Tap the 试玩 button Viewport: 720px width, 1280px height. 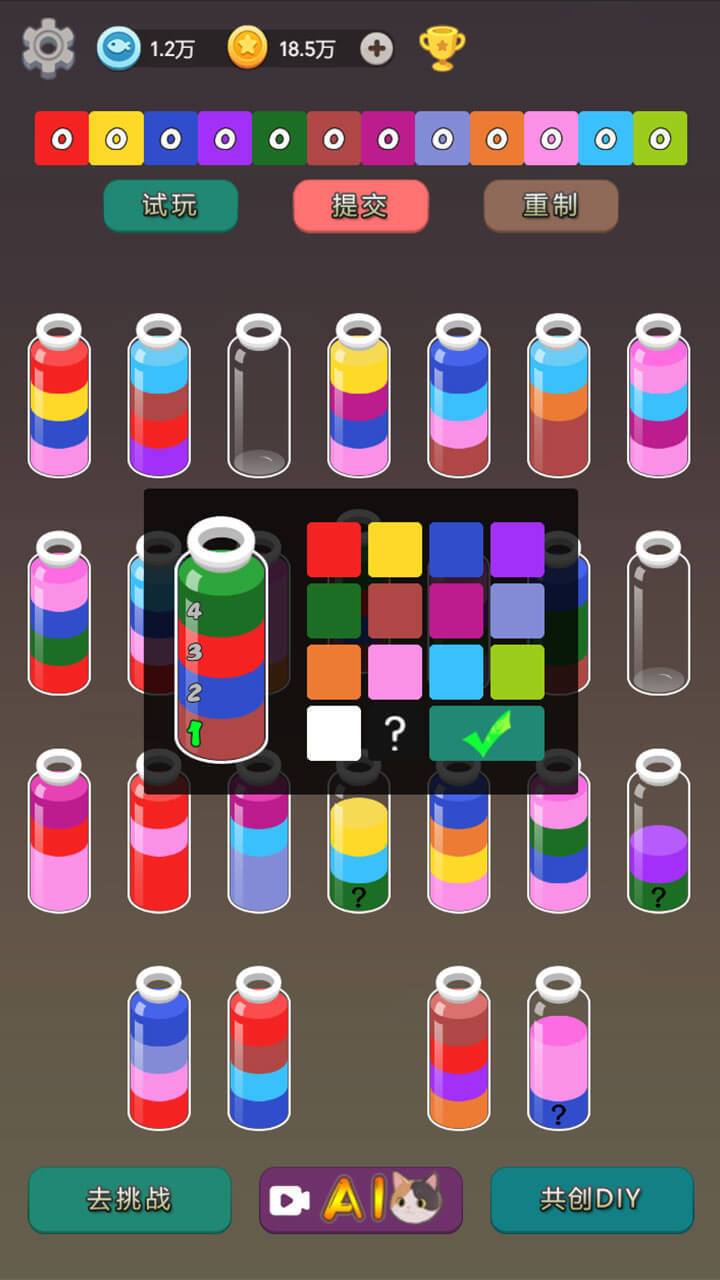(x=170, y=206)
